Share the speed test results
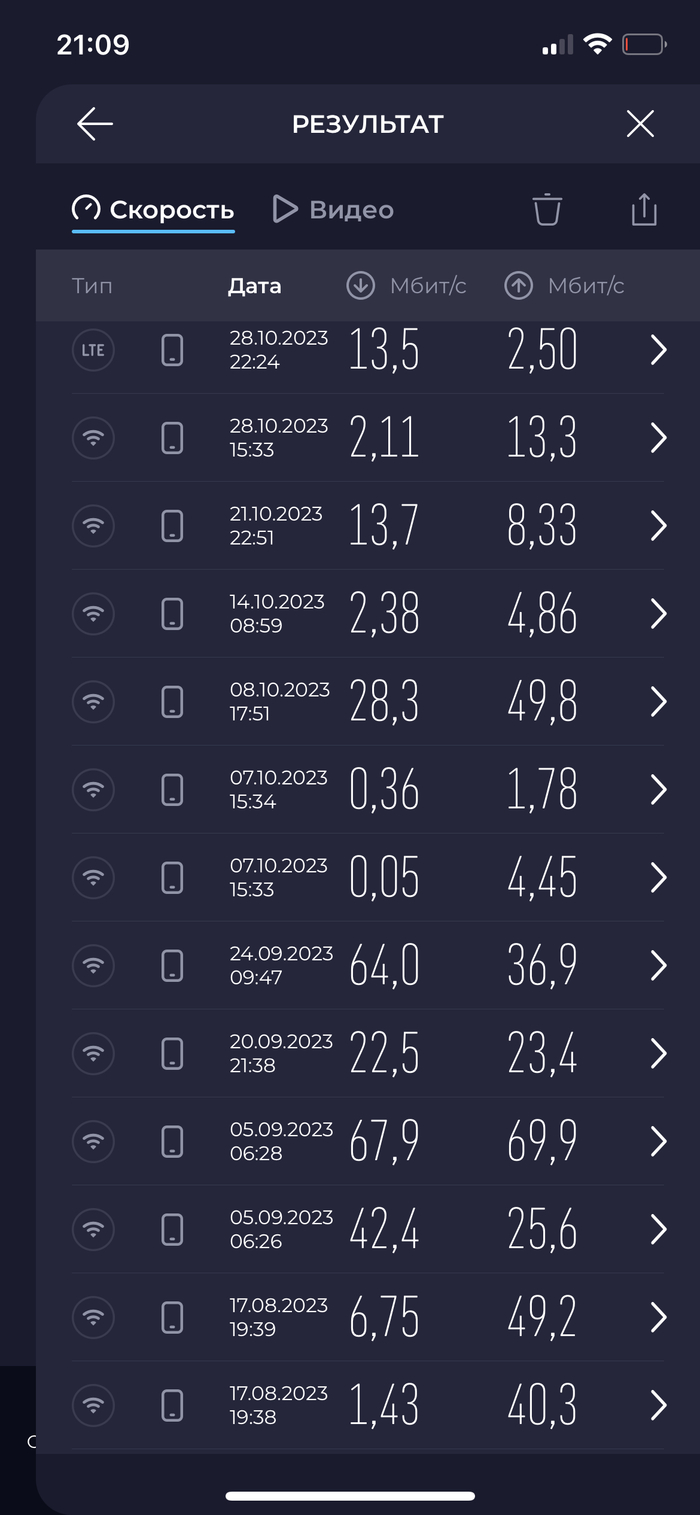 pyautogui.click(x=644, y=210)
